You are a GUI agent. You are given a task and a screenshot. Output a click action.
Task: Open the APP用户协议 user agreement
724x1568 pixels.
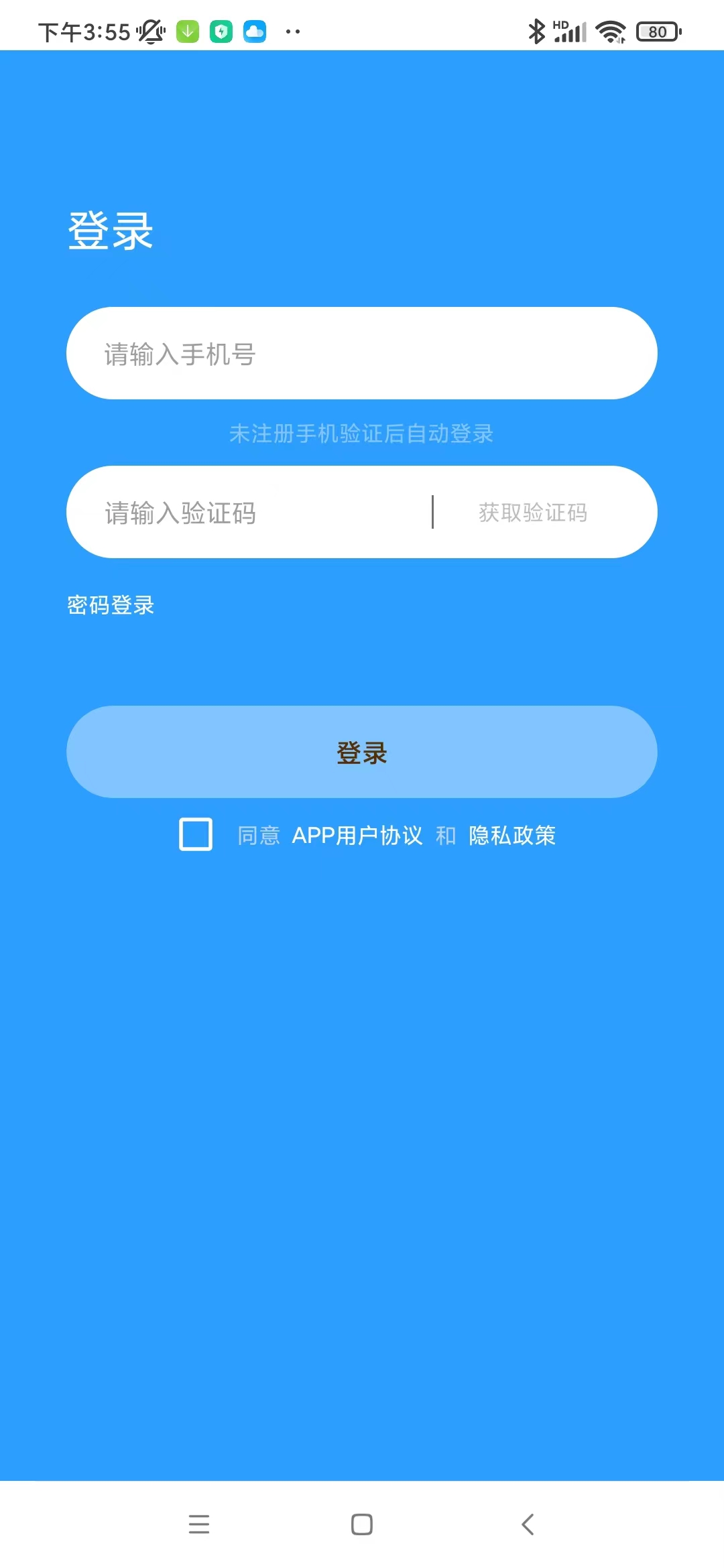357,835
